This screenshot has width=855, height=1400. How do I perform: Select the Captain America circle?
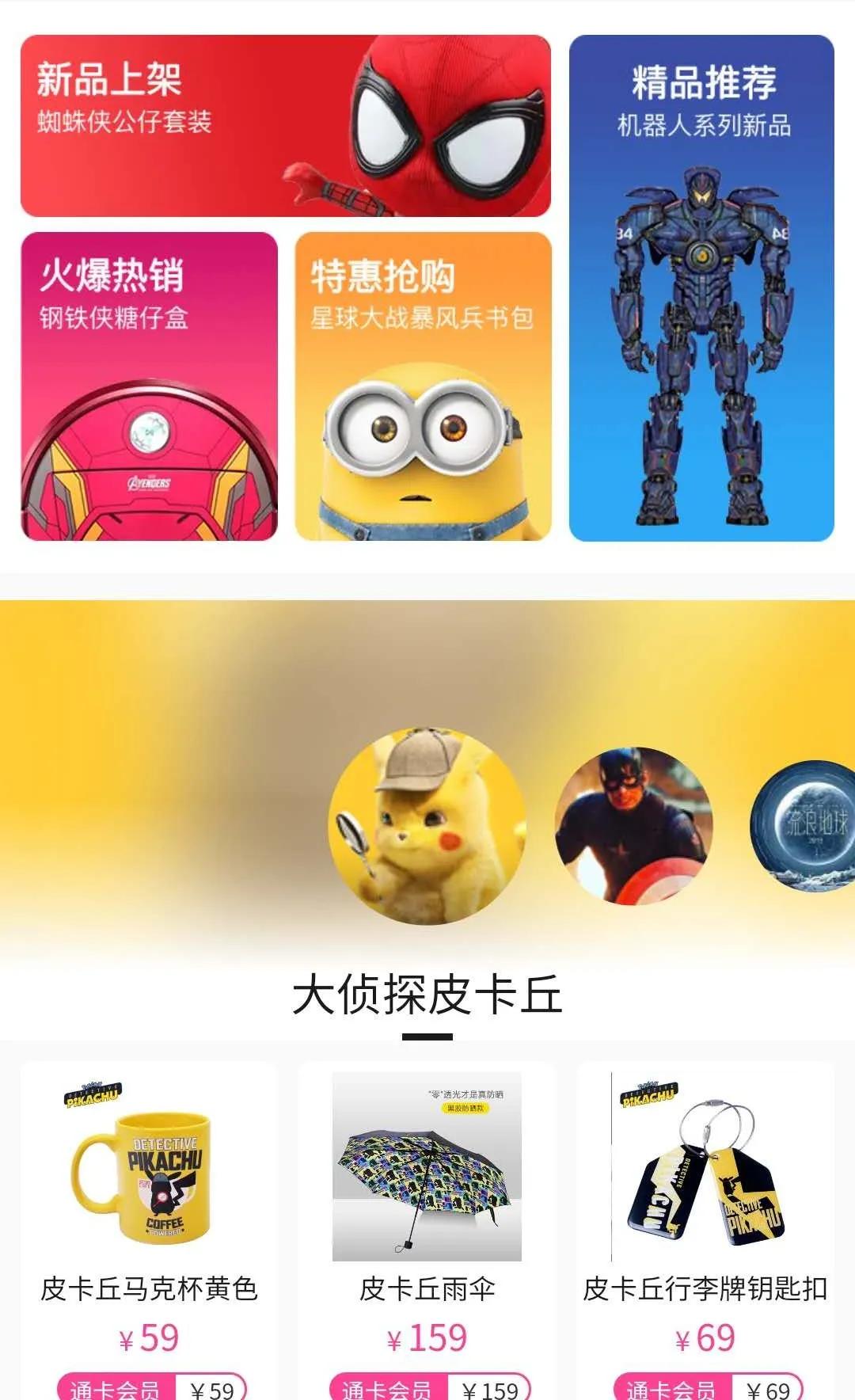[x=633, y=826]
